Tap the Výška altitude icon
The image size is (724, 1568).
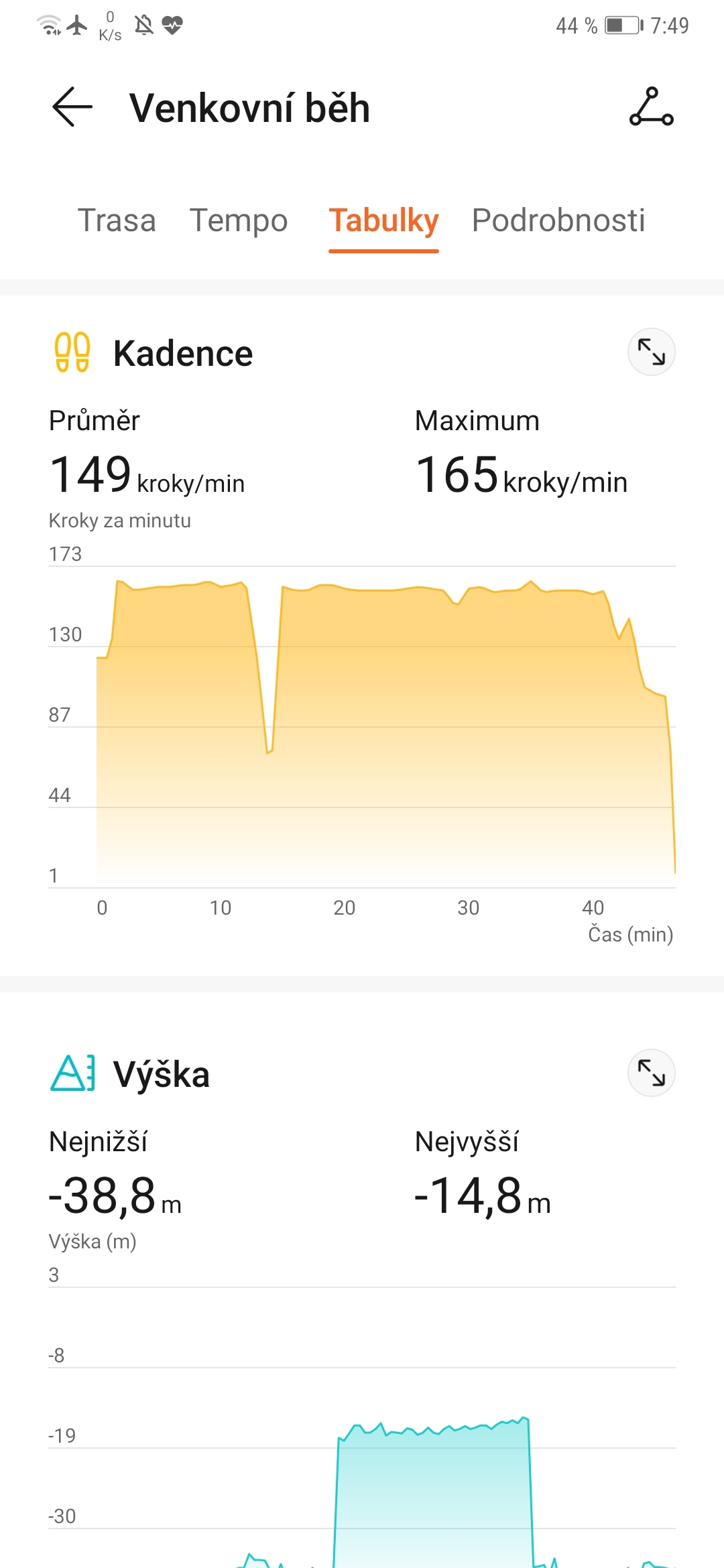click(72, 1073)
